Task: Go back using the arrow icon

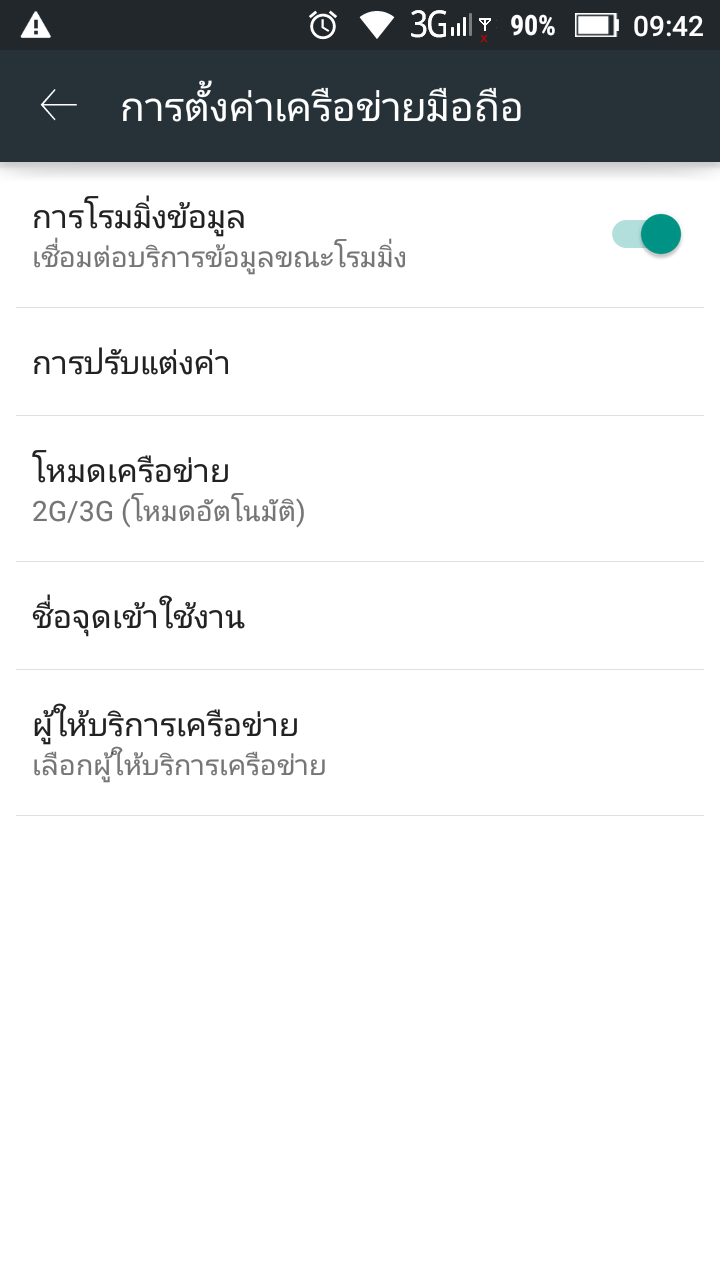Action: (58, 105)
